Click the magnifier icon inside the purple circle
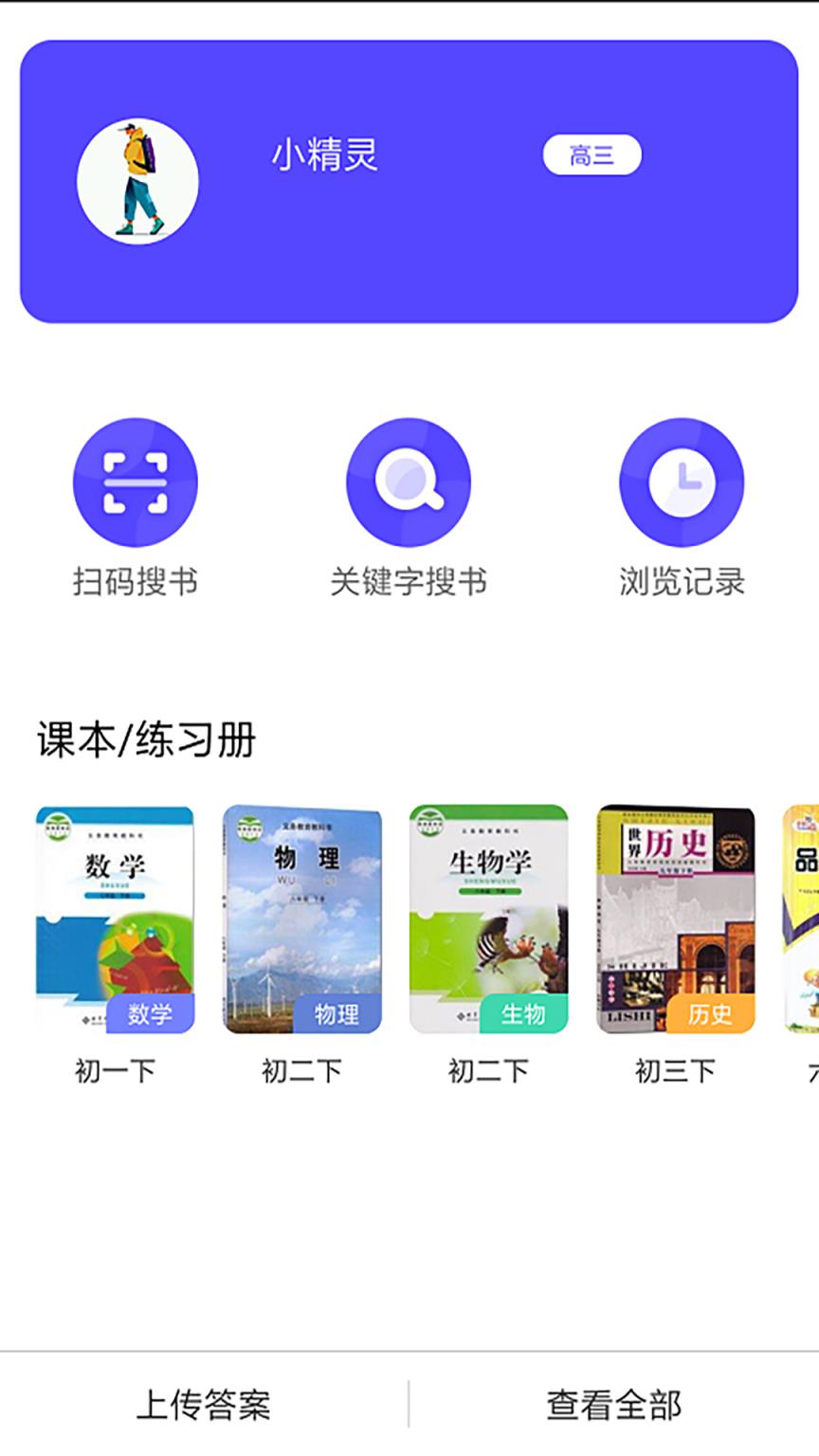Image resolution: width=819 pixels, height=1456 pixels. click(x=408, y=482)
